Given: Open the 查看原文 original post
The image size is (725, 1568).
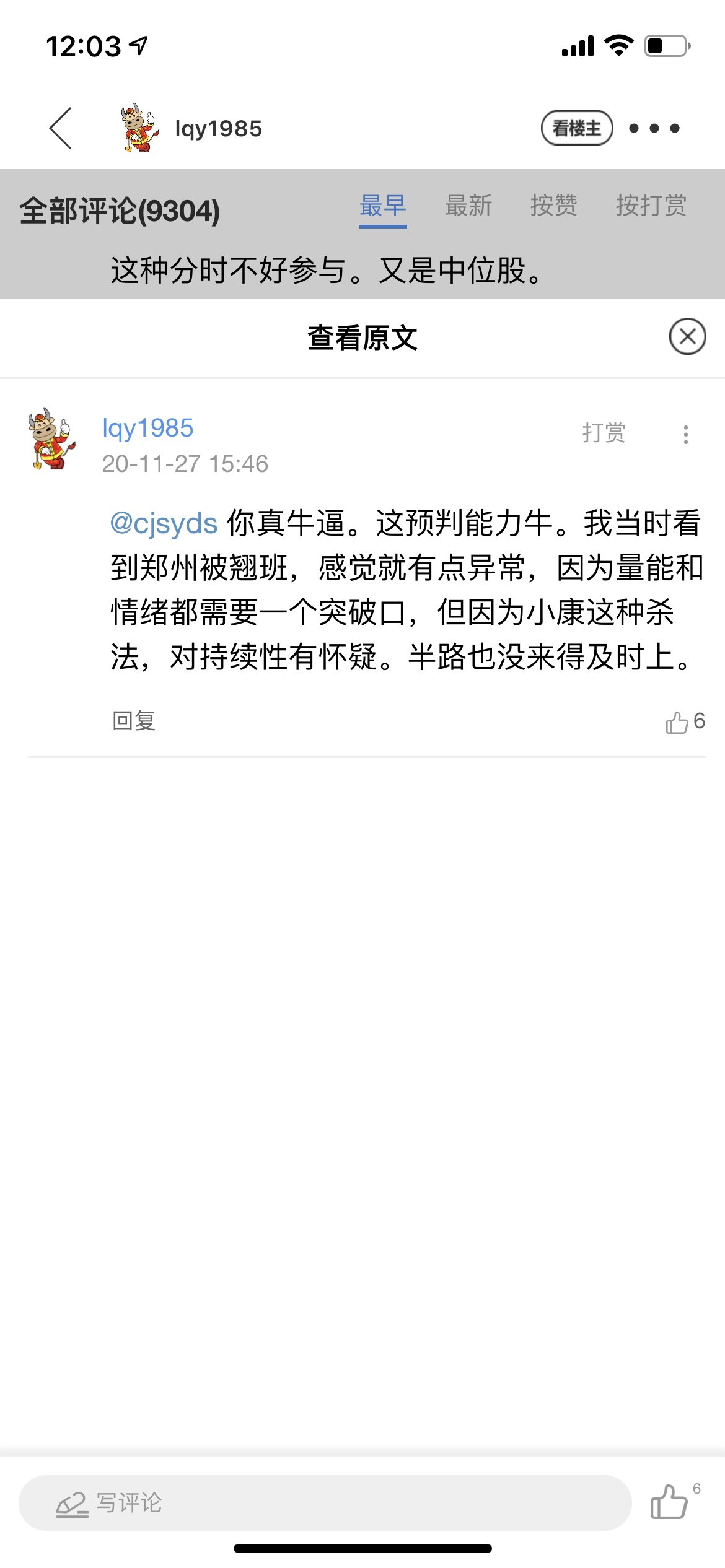Looking at the screenshot, I should (362, 338).
